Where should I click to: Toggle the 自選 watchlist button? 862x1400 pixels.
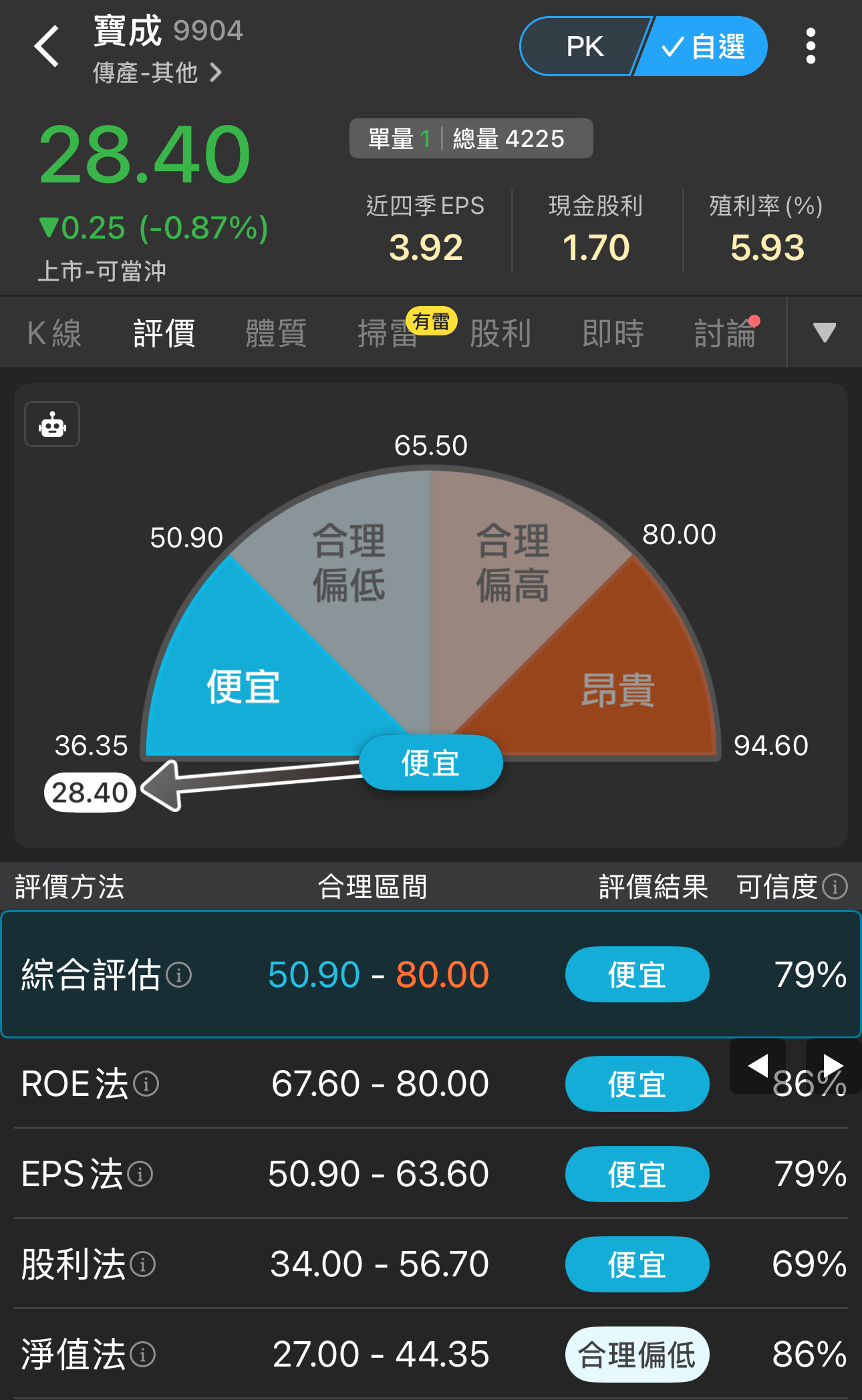click(x=703, y=47)
